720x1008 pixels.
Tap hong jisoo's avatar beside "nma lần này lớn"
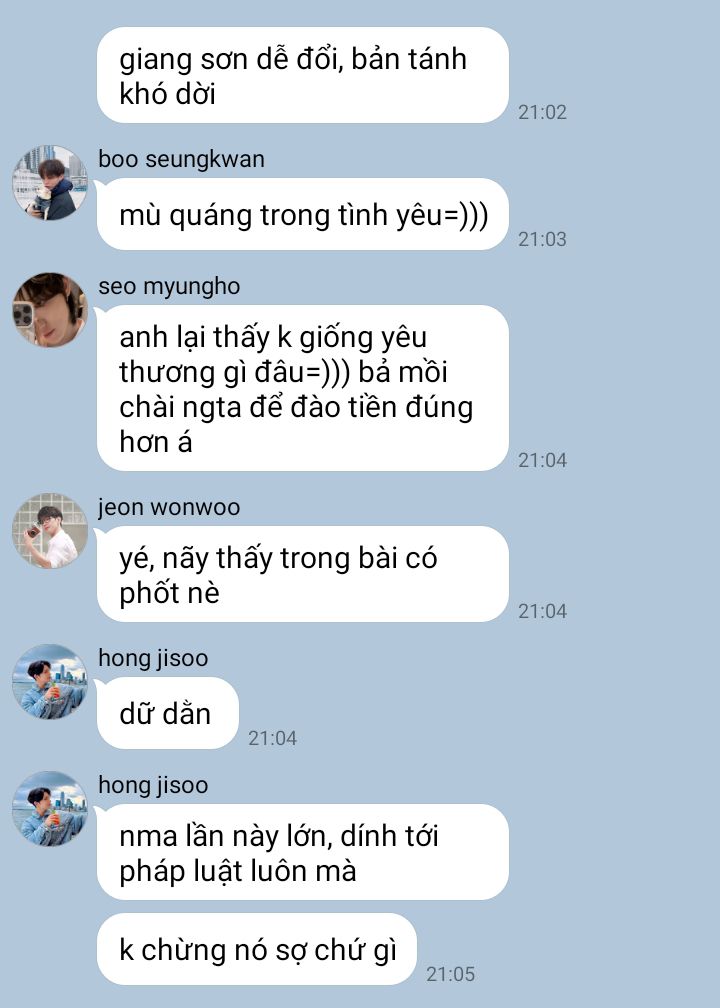click(49, 809)
